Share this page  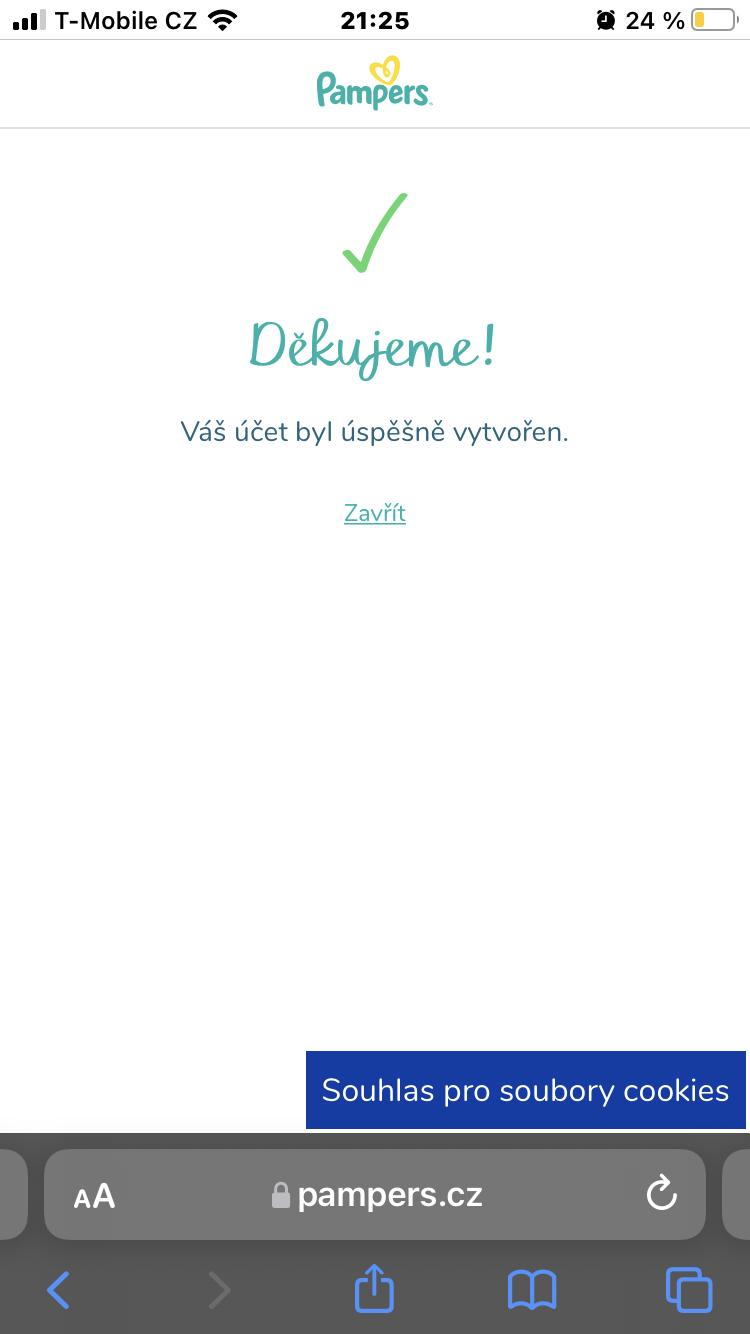tap(375, 1288)
